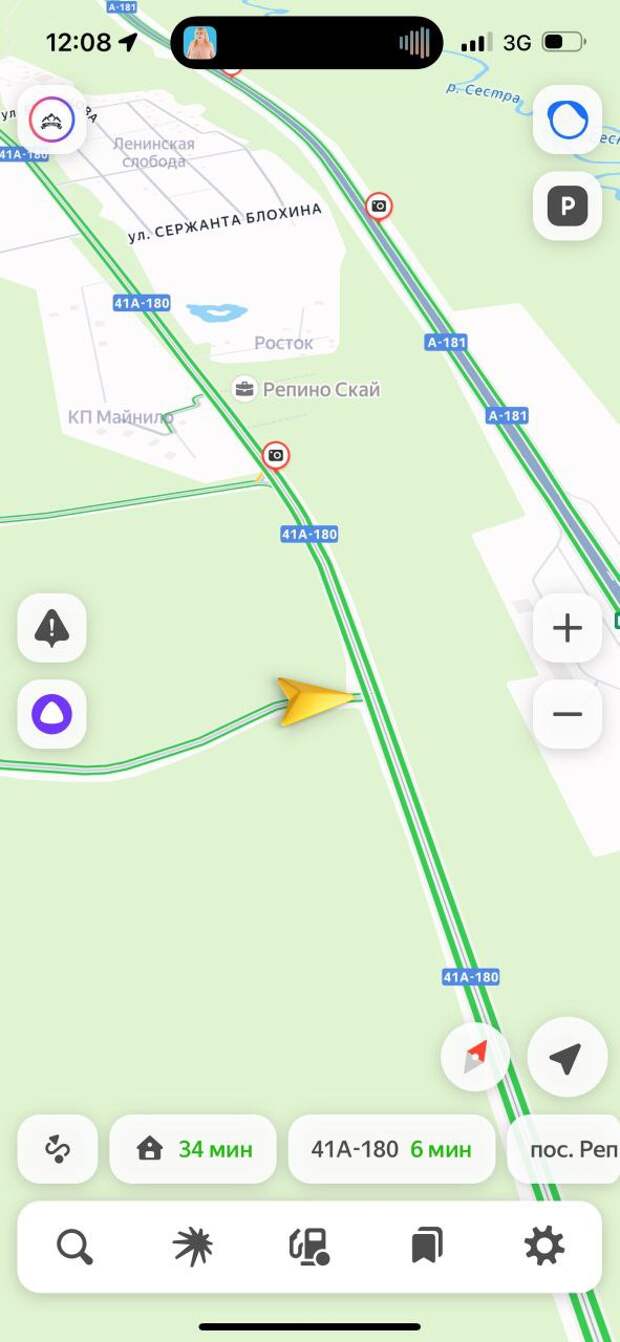Tap speed camera near Репино Скай
Screen dimensions: 620x1342
pos(276,456)
